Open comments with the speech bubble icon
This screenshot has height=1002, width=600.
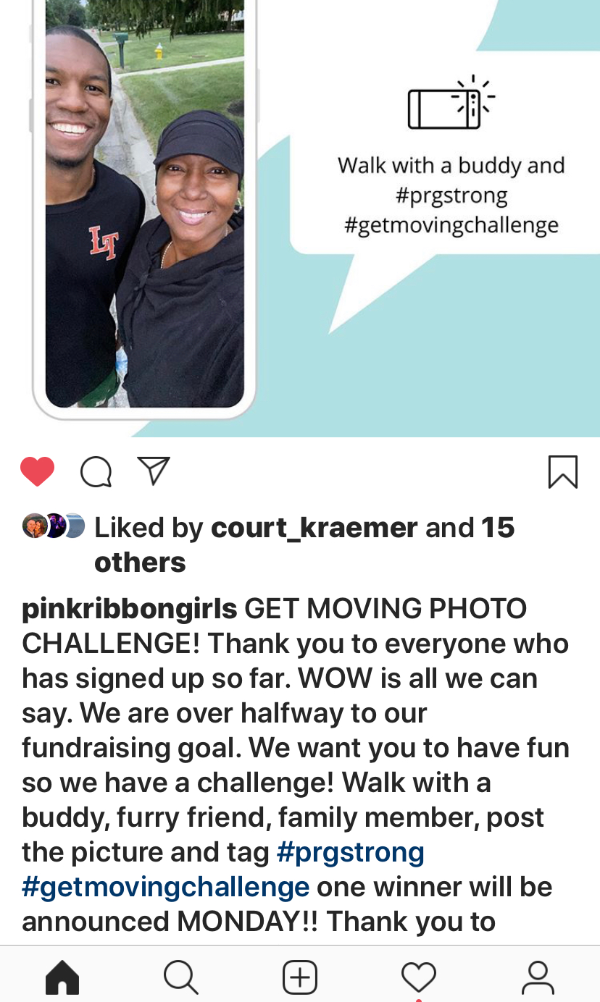[x=96, y=472]
